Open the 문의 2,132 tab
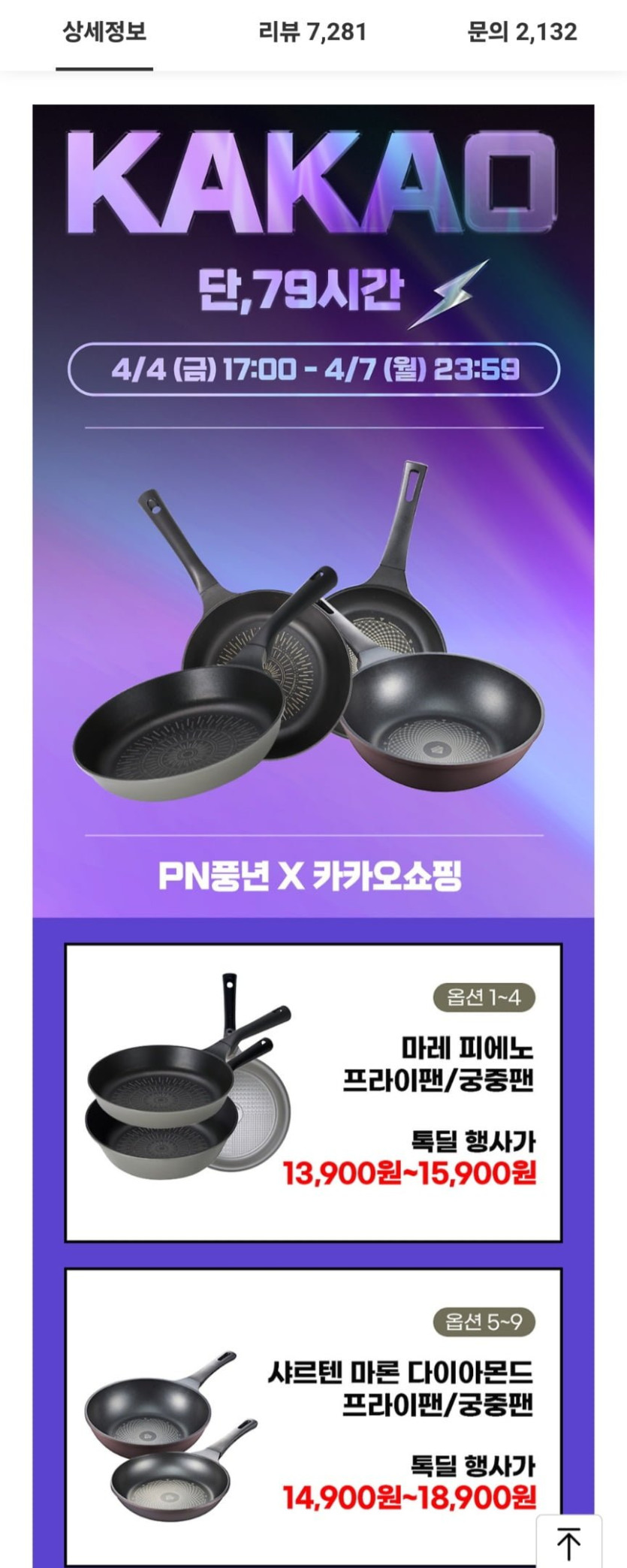The height and width of the screenshot is (1568, 627). click(522, 32)
